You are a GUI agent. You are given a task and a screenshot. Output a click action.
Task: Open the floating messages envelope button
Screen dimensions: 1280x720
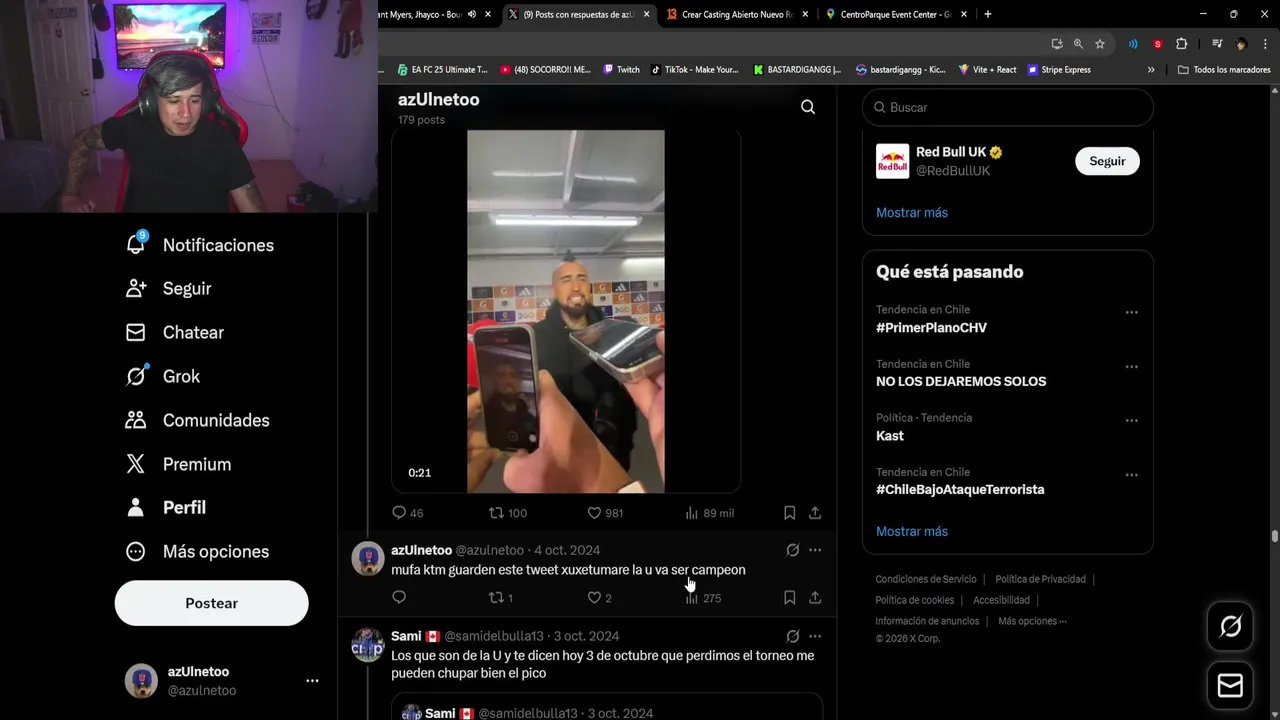(x=1231, y=685)
